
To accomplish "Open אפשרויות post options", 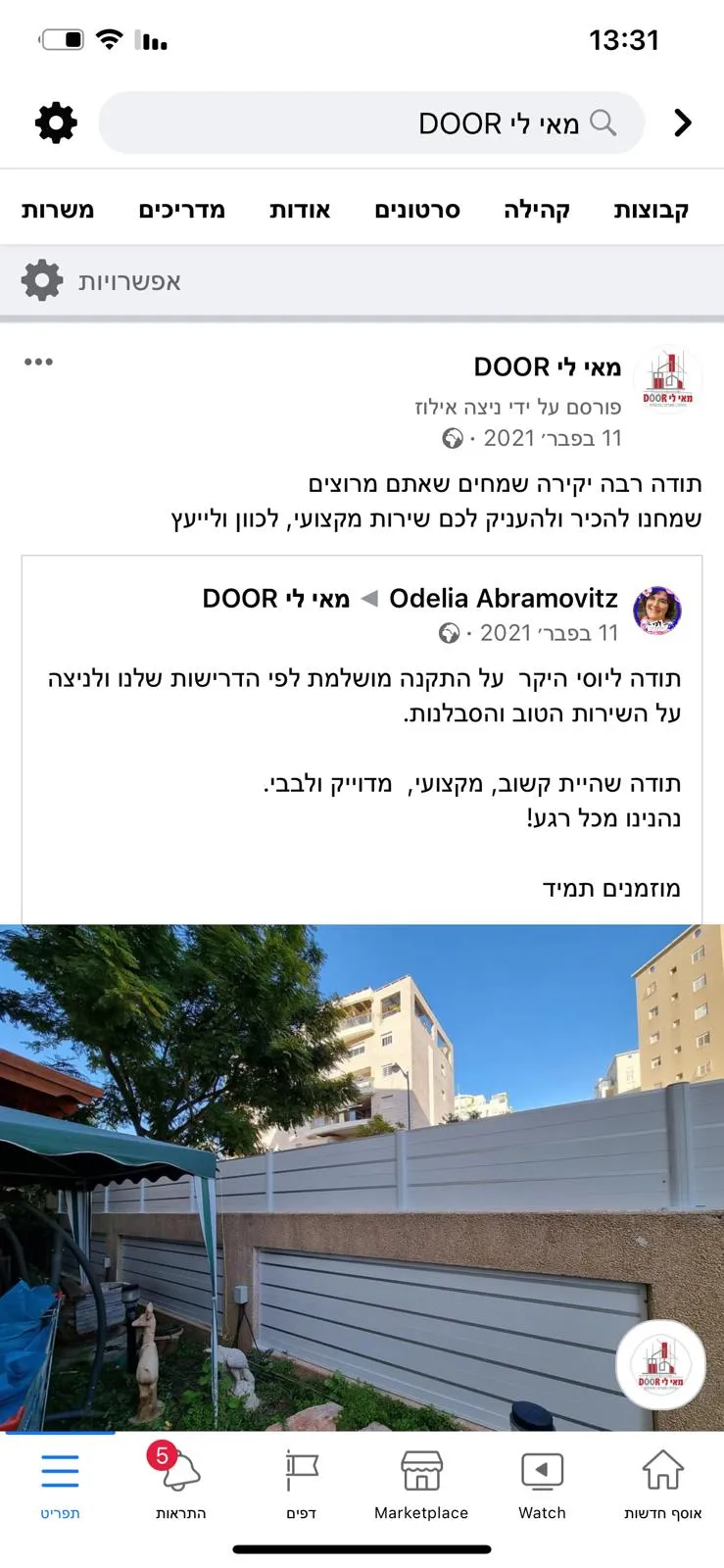I will point(101,281).
